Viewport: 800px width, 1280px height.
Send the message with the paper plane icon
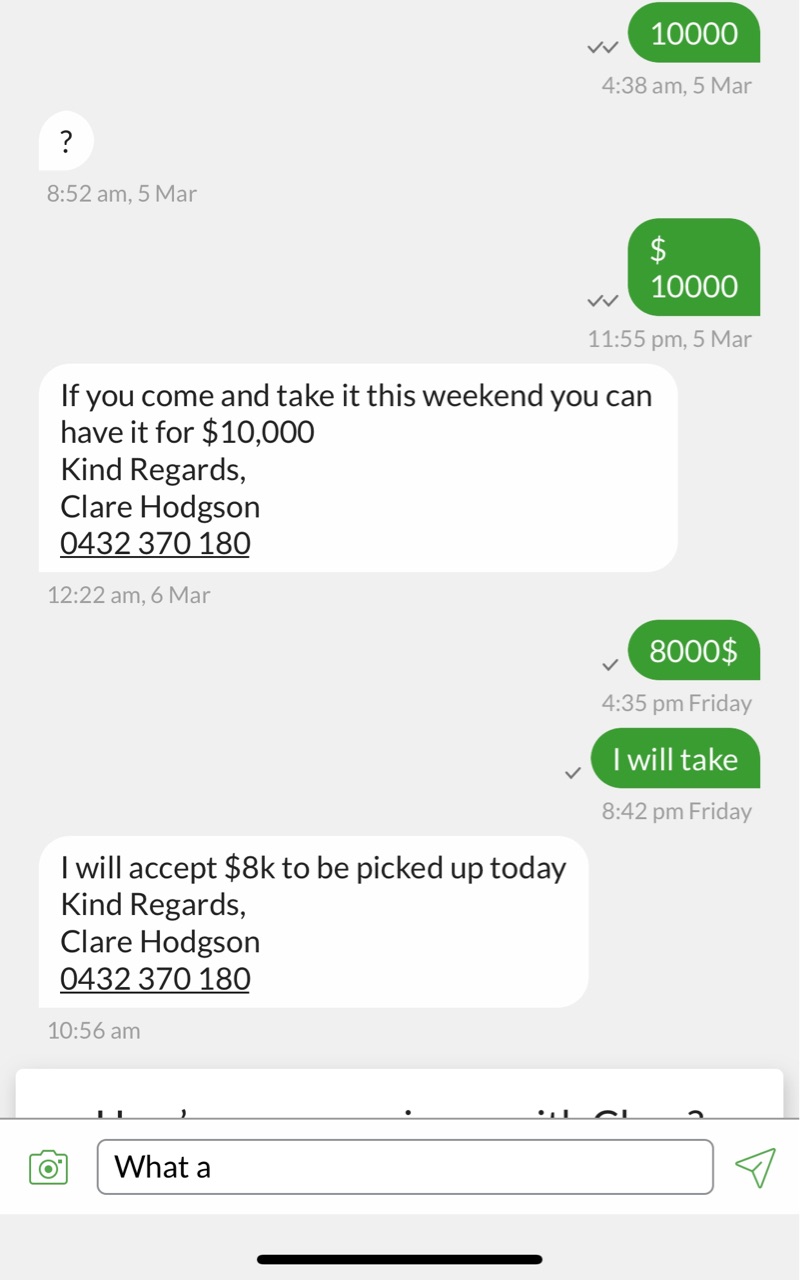point(755,1167)
